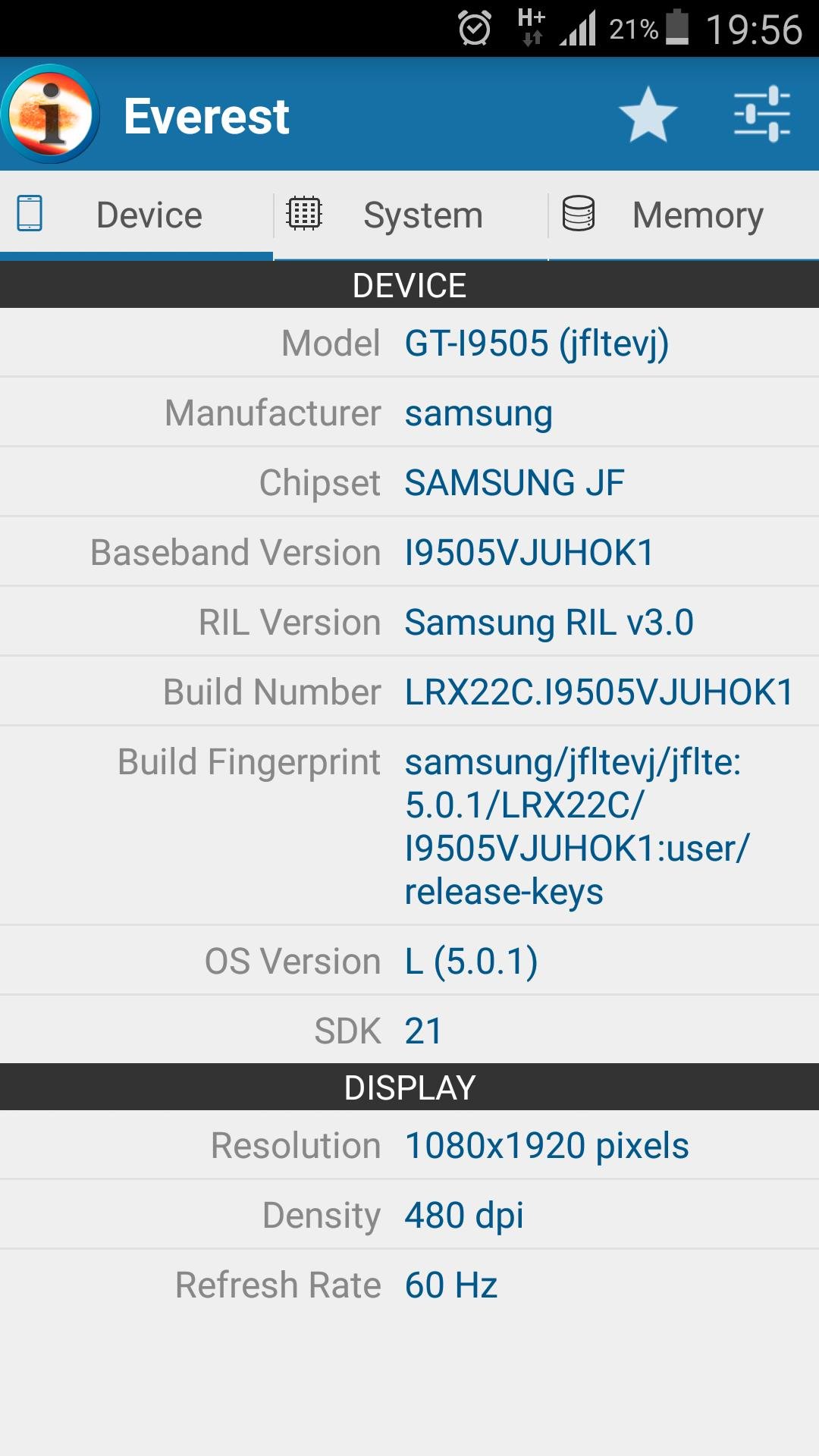Screen dimensions: 819x1456
Task: Switch to the System tab
Action: click(410, 215)
